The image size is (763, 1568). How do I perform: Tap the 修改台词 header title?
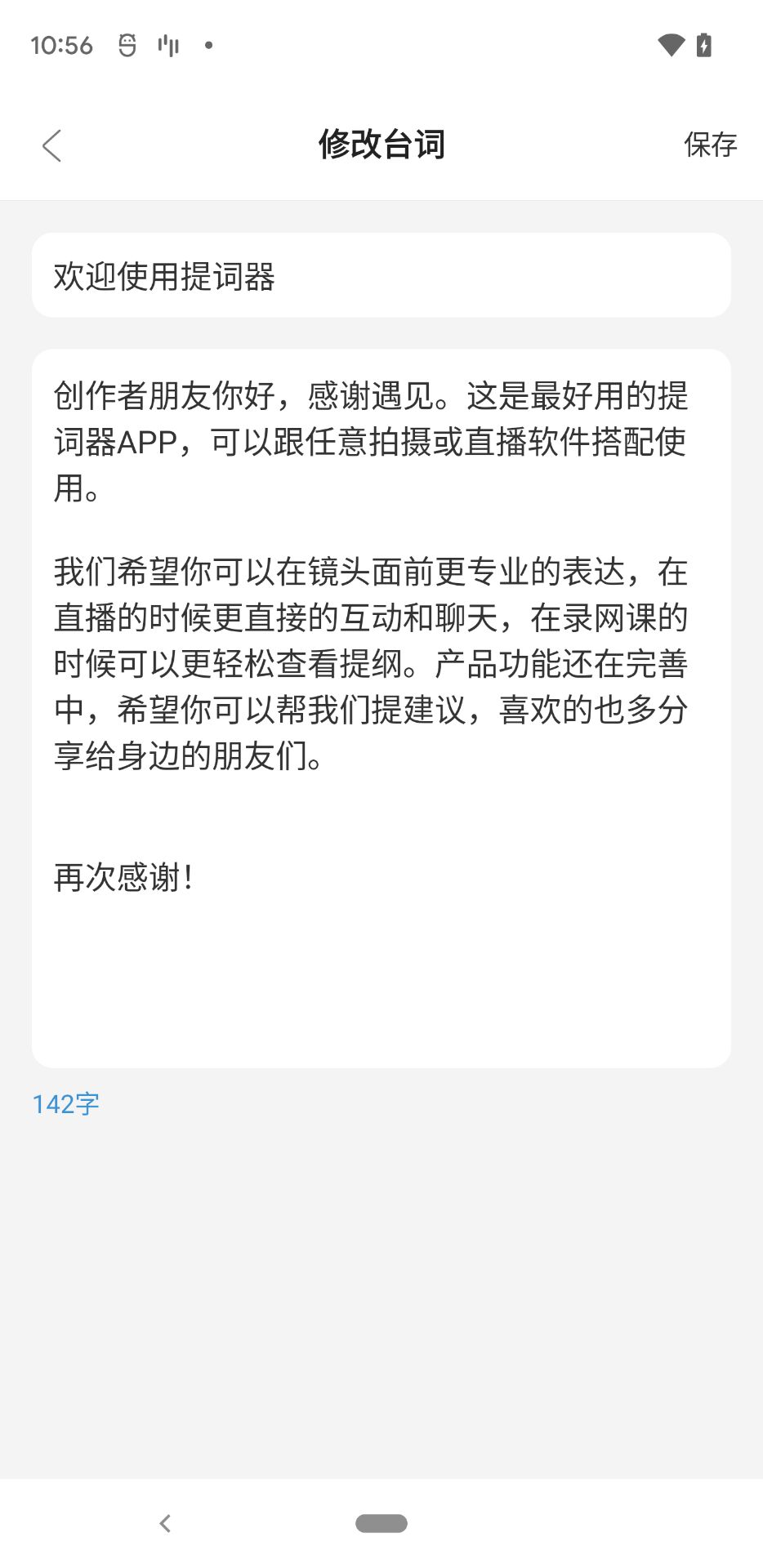click(381, 144)
